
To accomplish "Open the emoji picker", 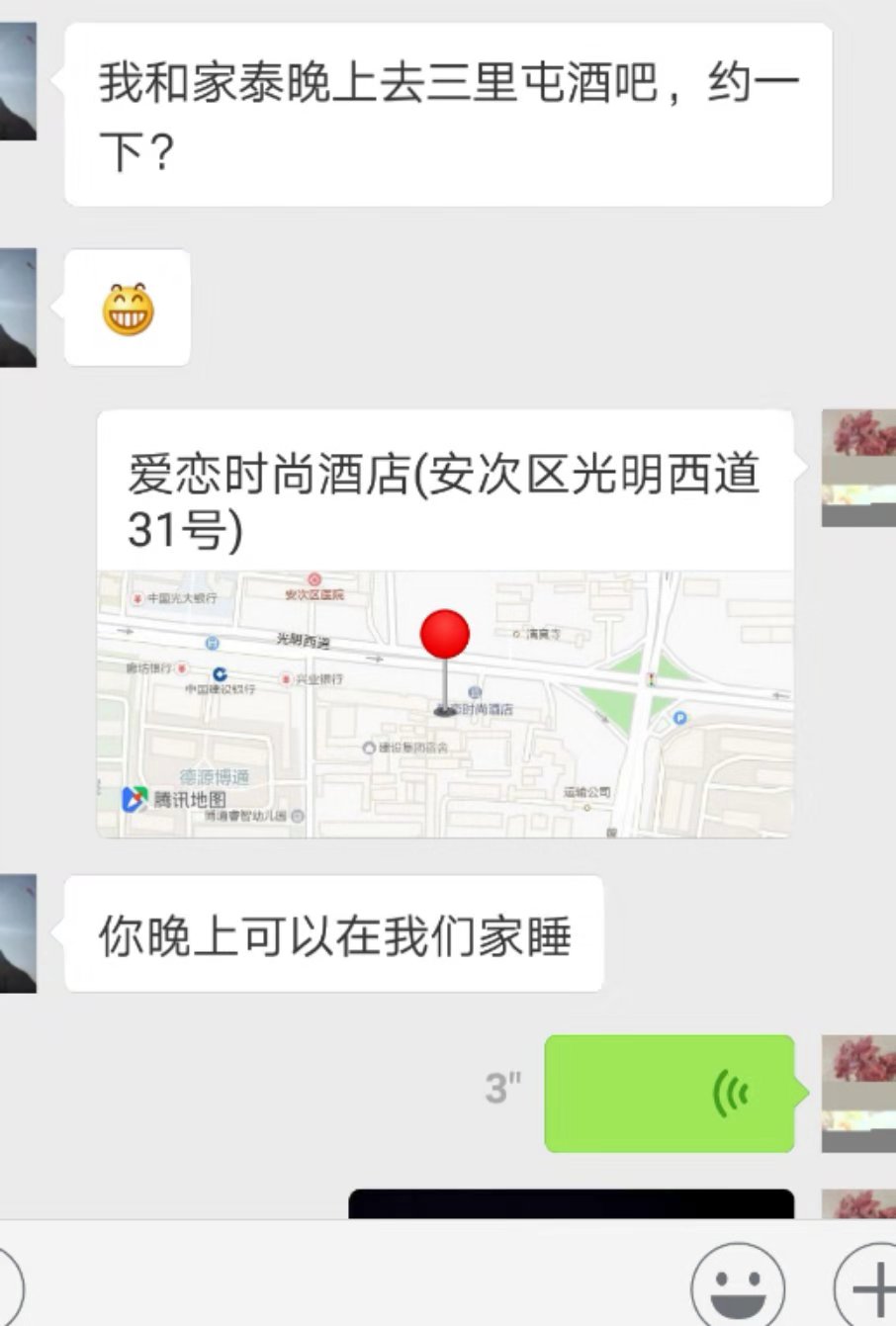I will click(x=737, y=1285).
